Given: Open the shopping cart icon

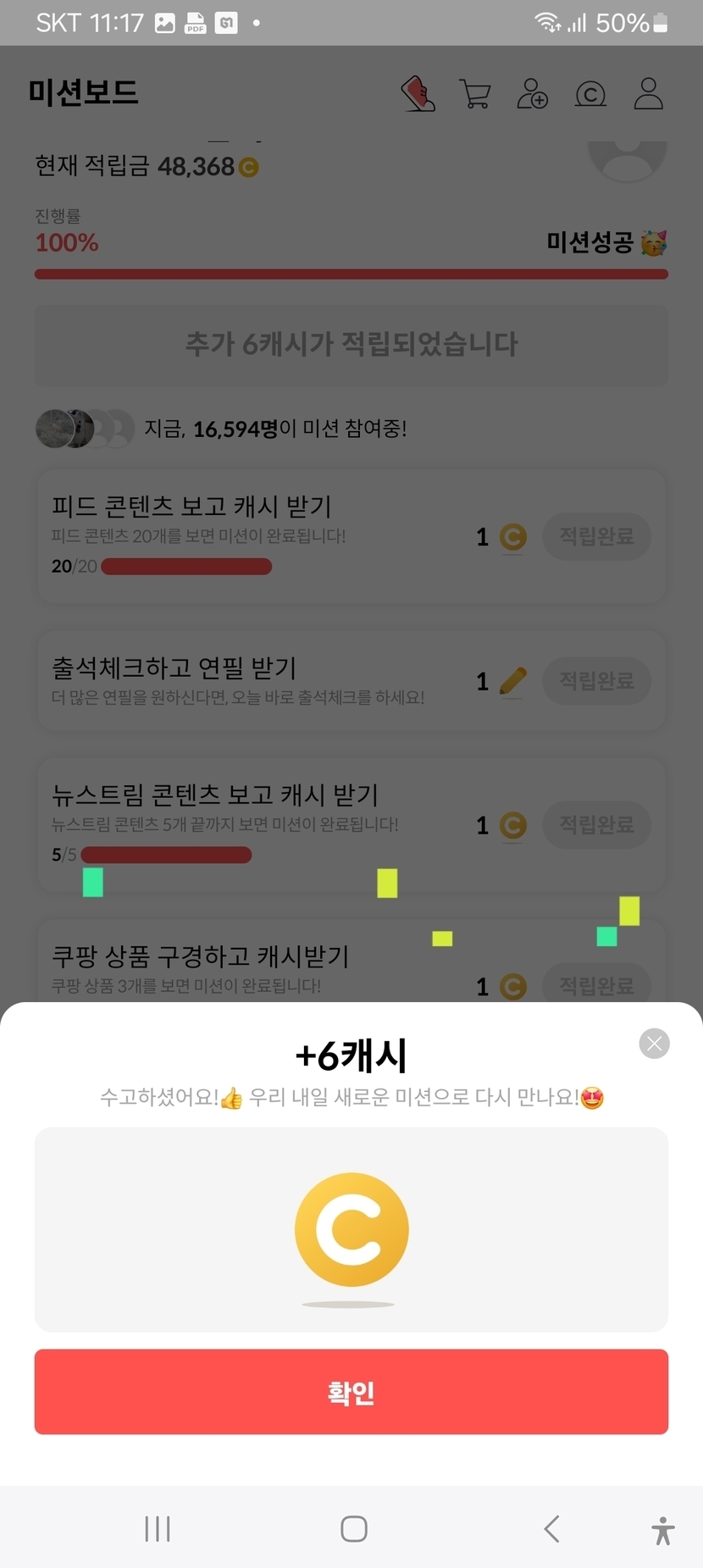Looking at the screenshot, I should click(x=475, y=93).
